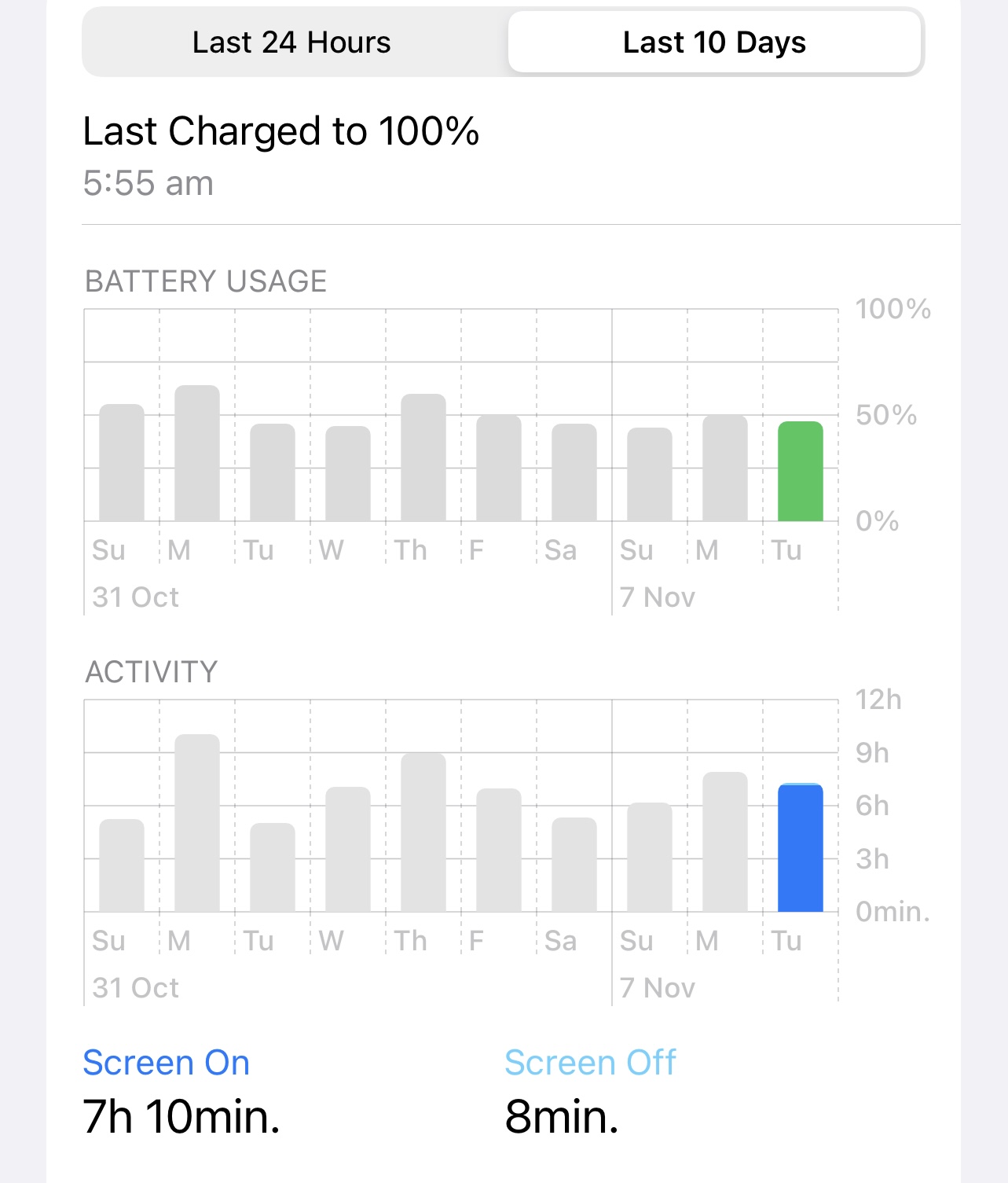Select Friday's bar in the Activity chart

[x=499, y=851]
